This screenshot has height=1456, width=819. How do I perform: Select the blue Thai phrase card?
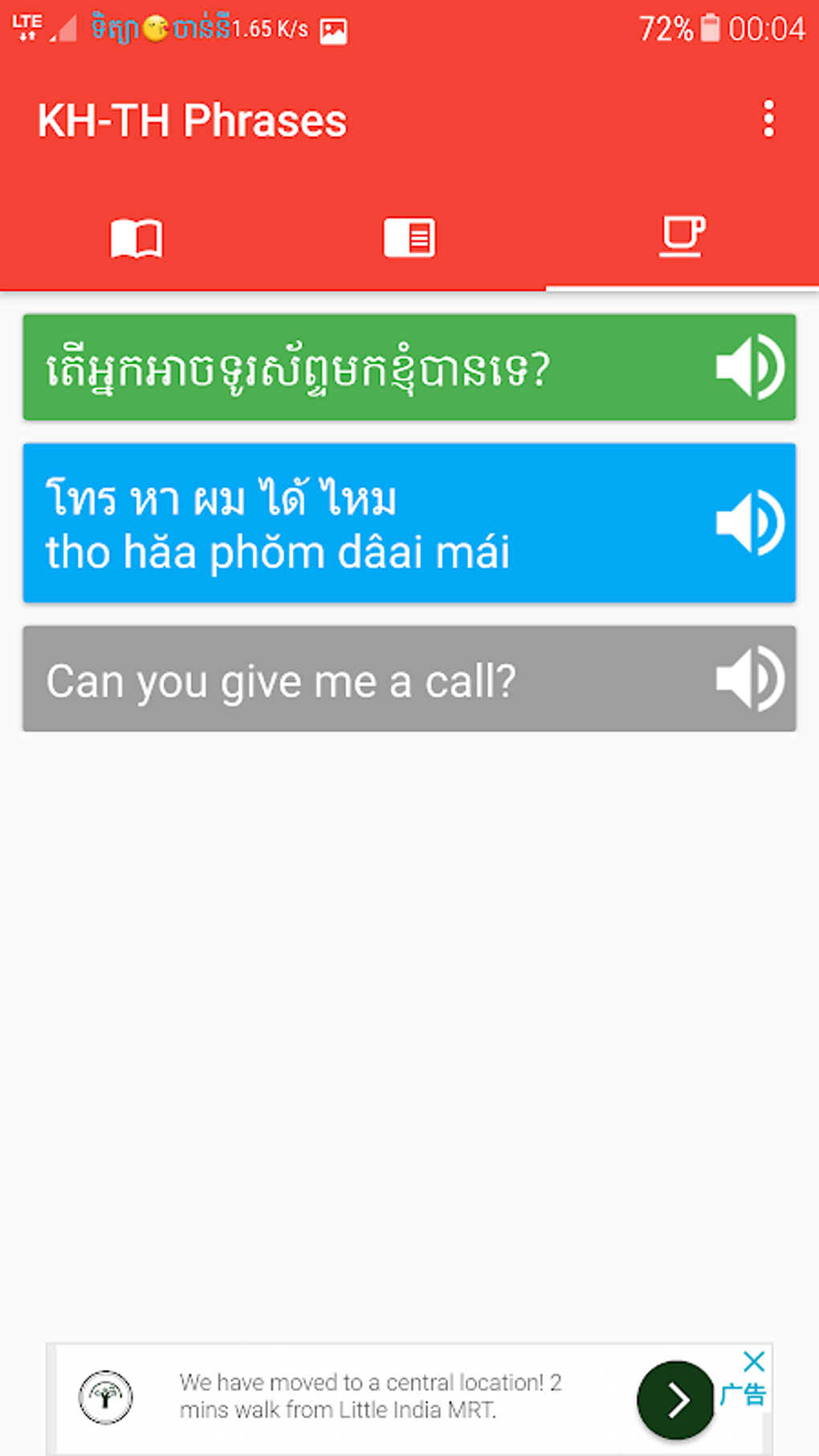coord(321,522)
